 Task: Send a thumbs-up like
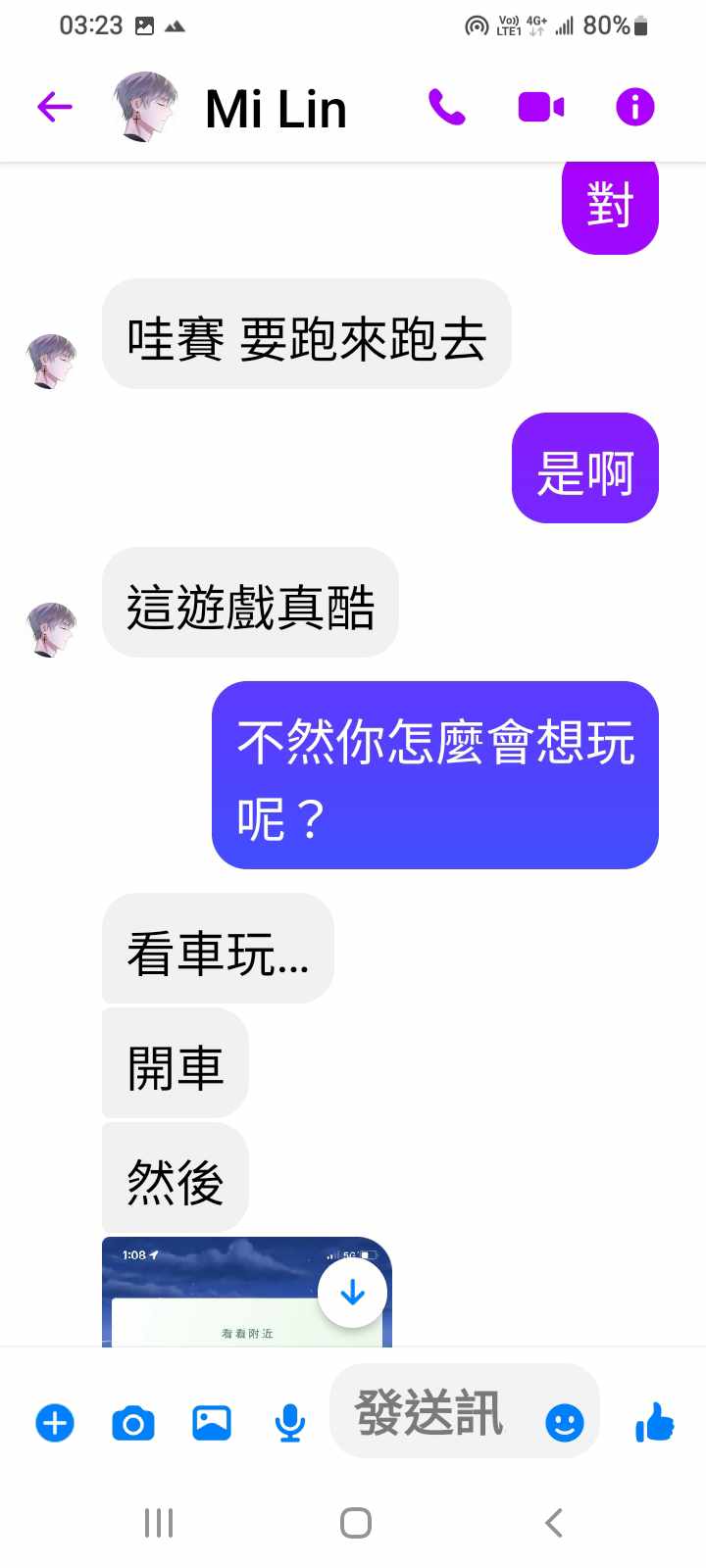click(x=654, y=1422)
